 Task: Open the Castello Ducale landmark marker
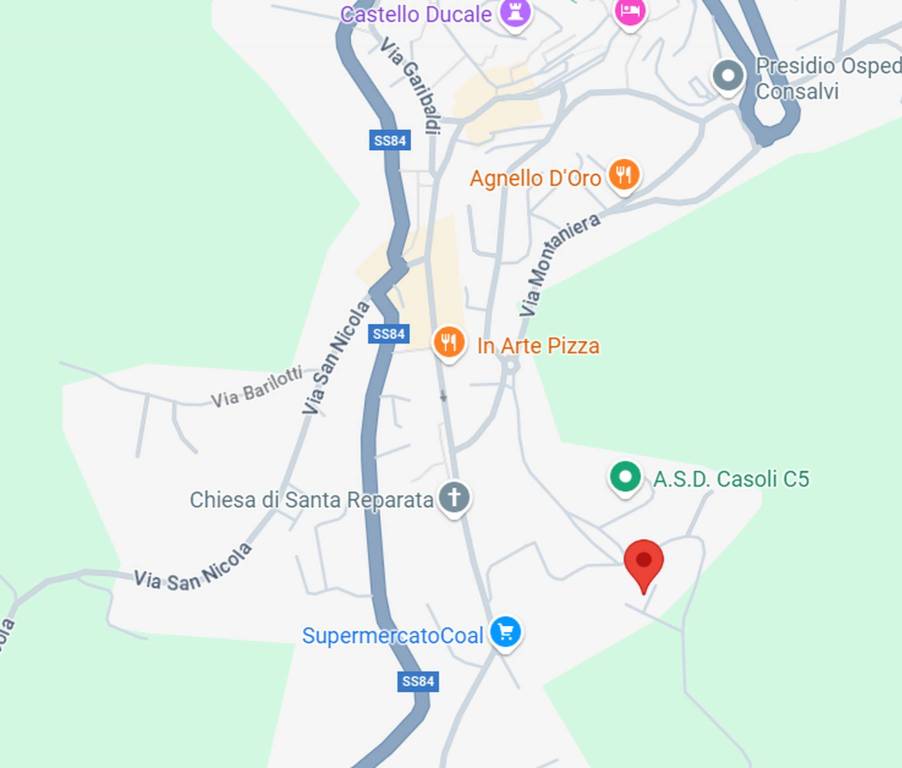[x=516, y=13]
